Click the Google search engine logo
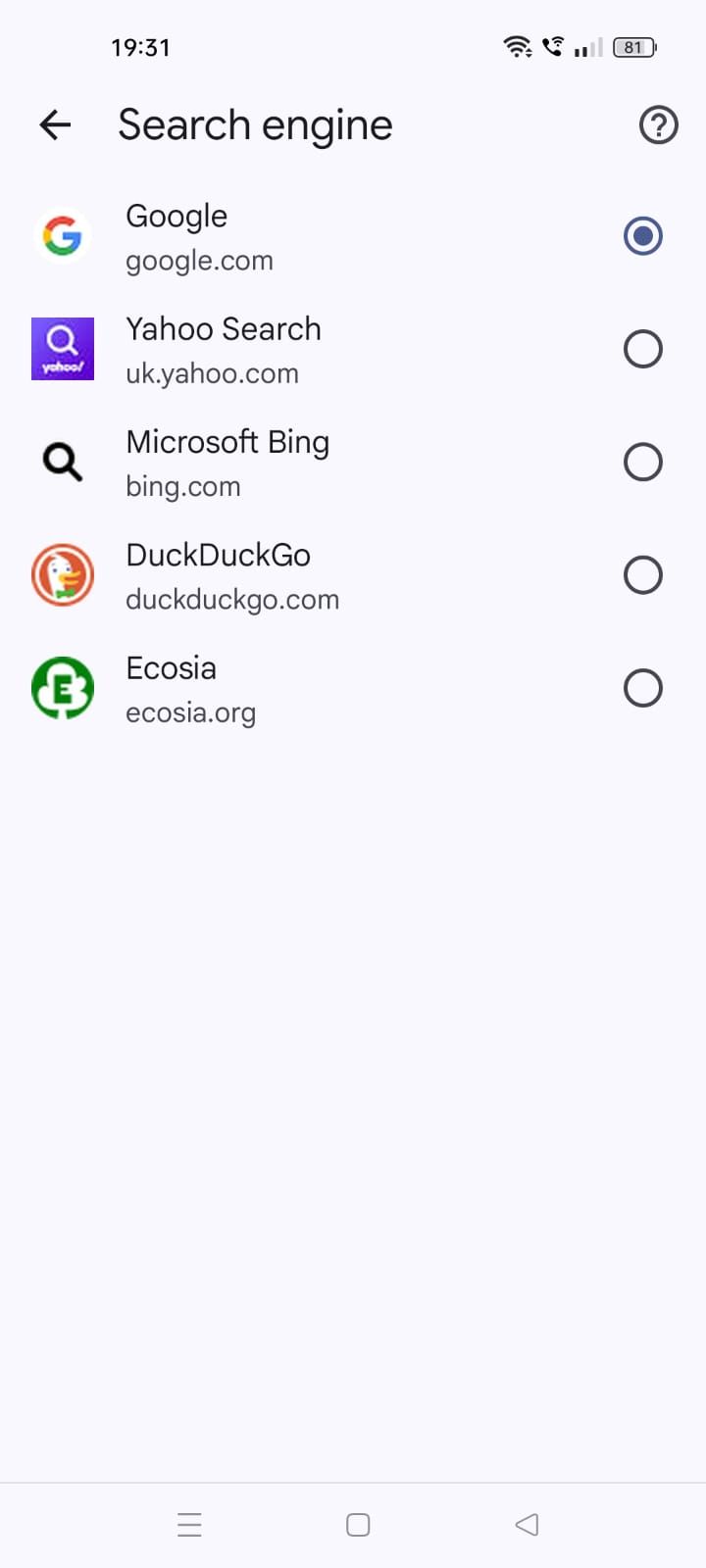The image size is (706, 1568). click(x=63, y=235)
